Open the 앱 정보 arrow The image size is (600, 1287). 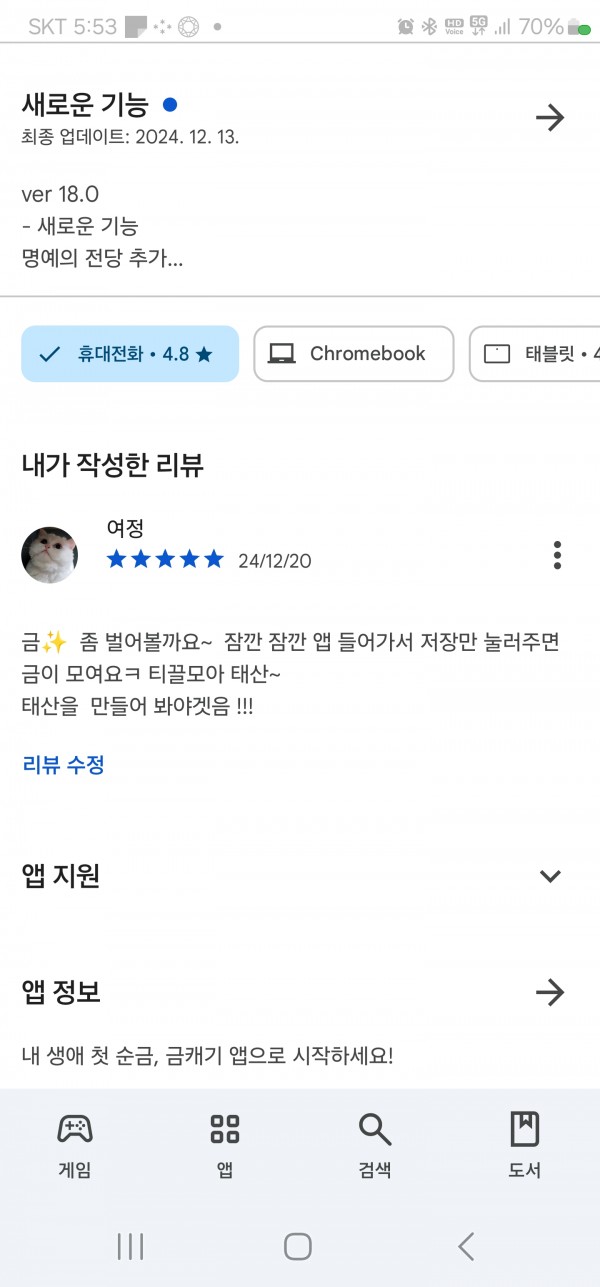pyautogui.click(x=550, y=992)
